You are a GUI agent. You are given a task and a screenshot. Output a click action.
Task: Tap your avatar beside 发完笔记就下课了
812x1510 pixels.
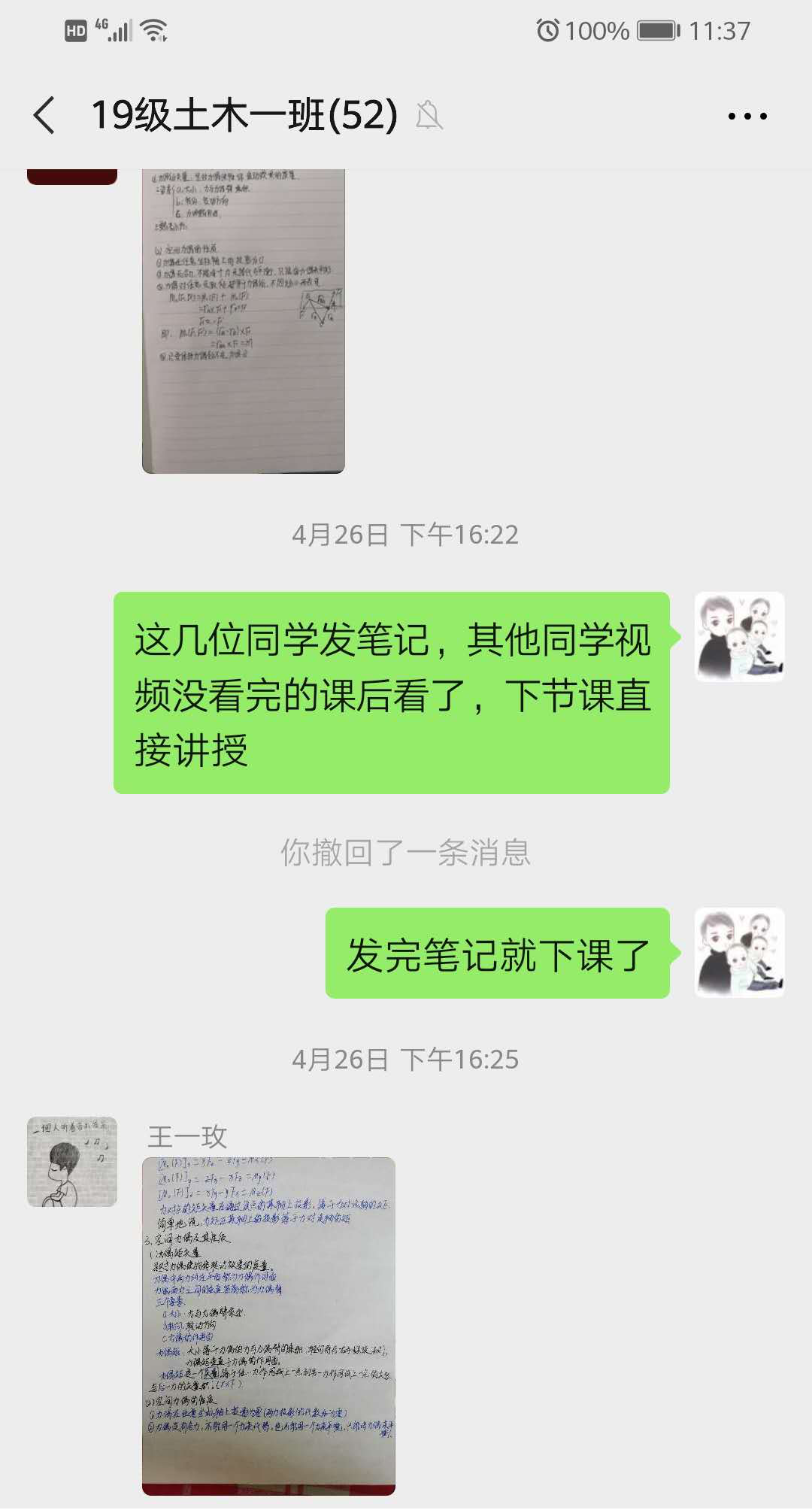739,953
